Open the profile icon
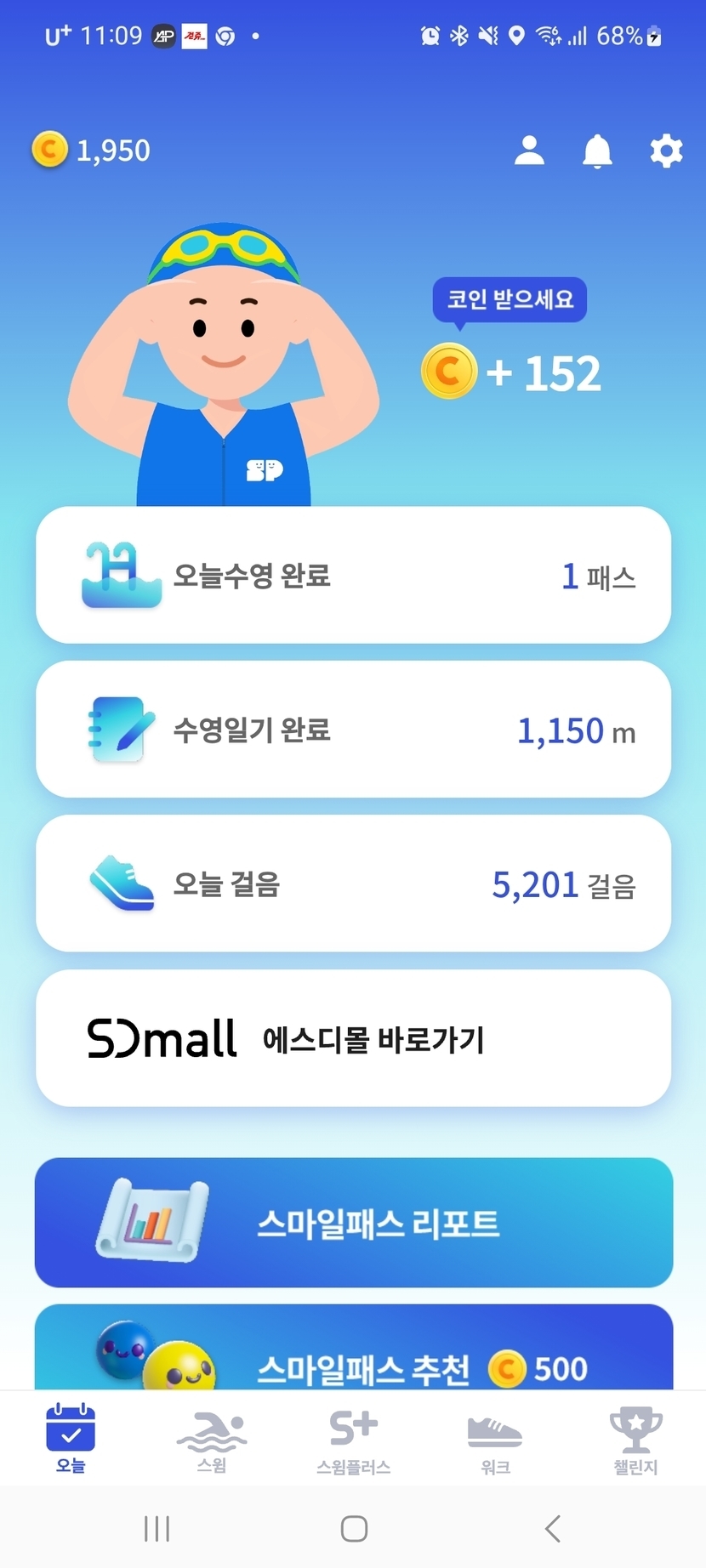This screenshot has height=1568, width=706. 529,151
